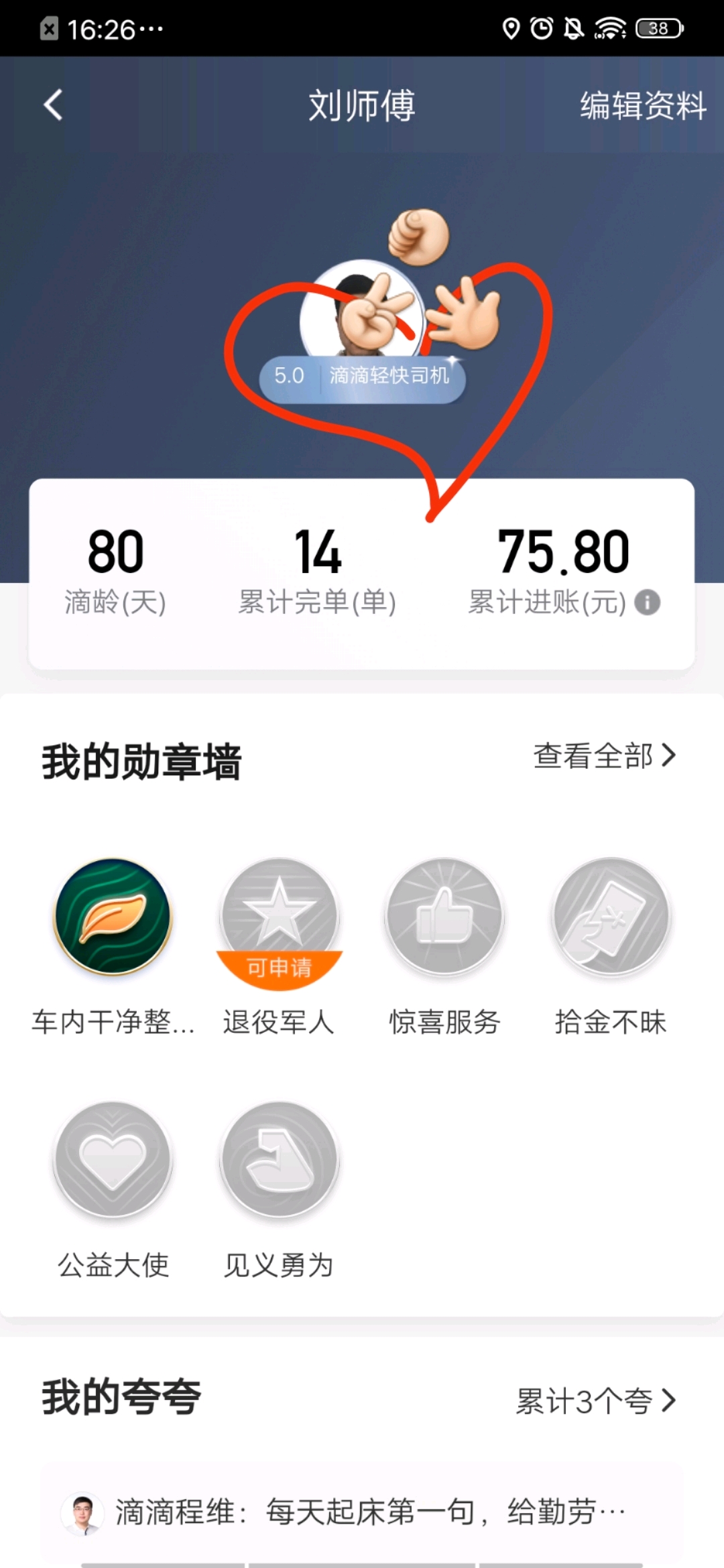Open 编辑资料 to edit the profile
The image size is (724, 1568).
click(x=642, y=106)
